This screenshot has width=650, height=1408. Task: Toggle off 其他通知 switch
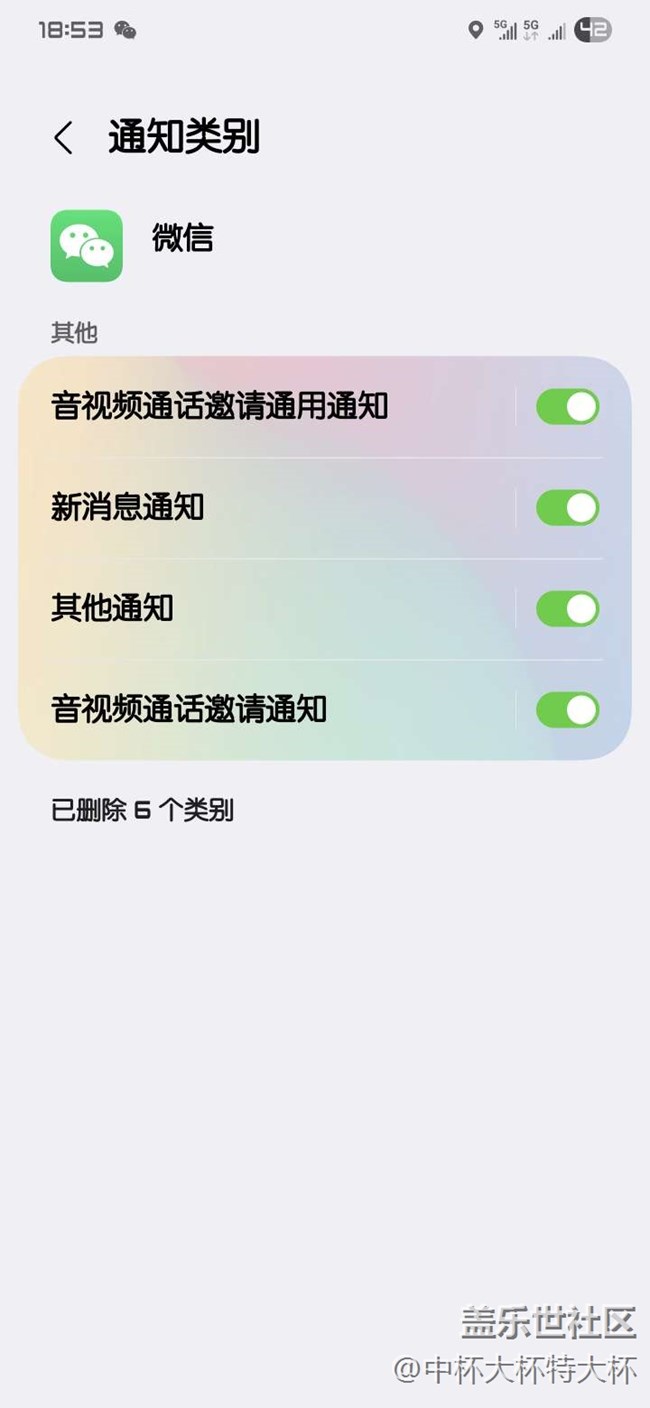pos(567,609)
